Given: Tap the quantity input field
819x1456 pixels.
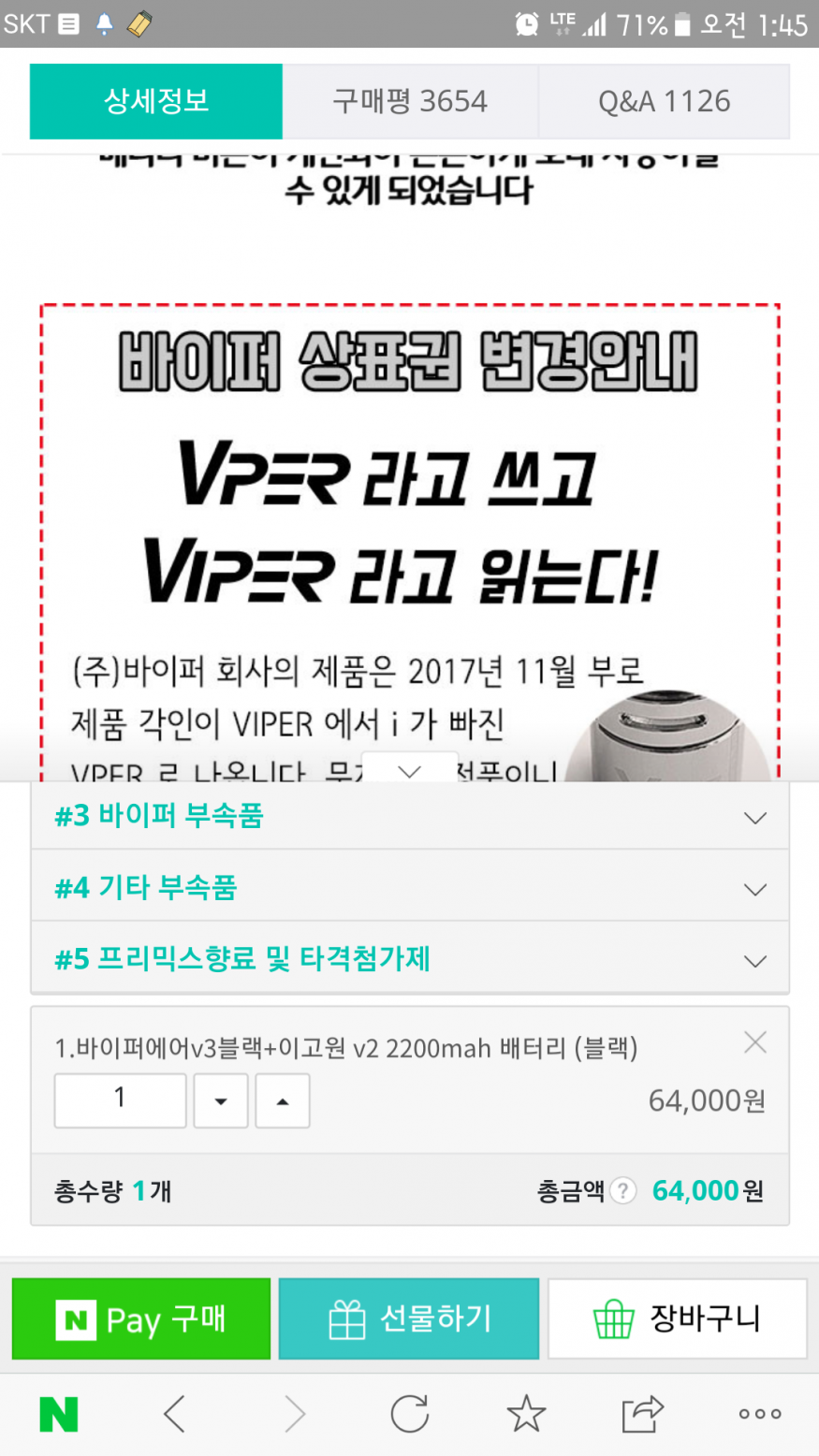Looking at the screenshot, I should [120, 1099].
